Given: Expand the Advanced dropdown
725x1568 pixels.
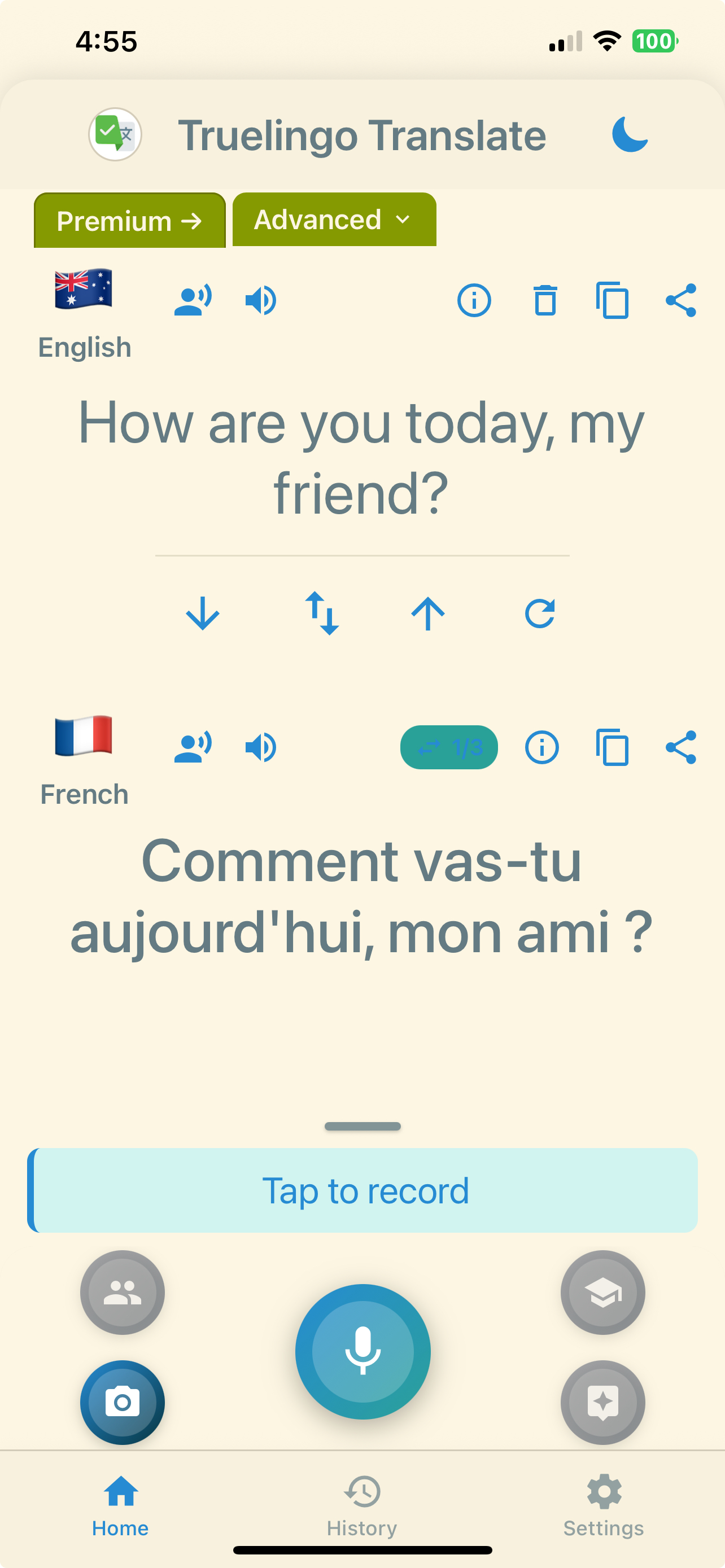Looking at the screenshot, I should point(334,220).
